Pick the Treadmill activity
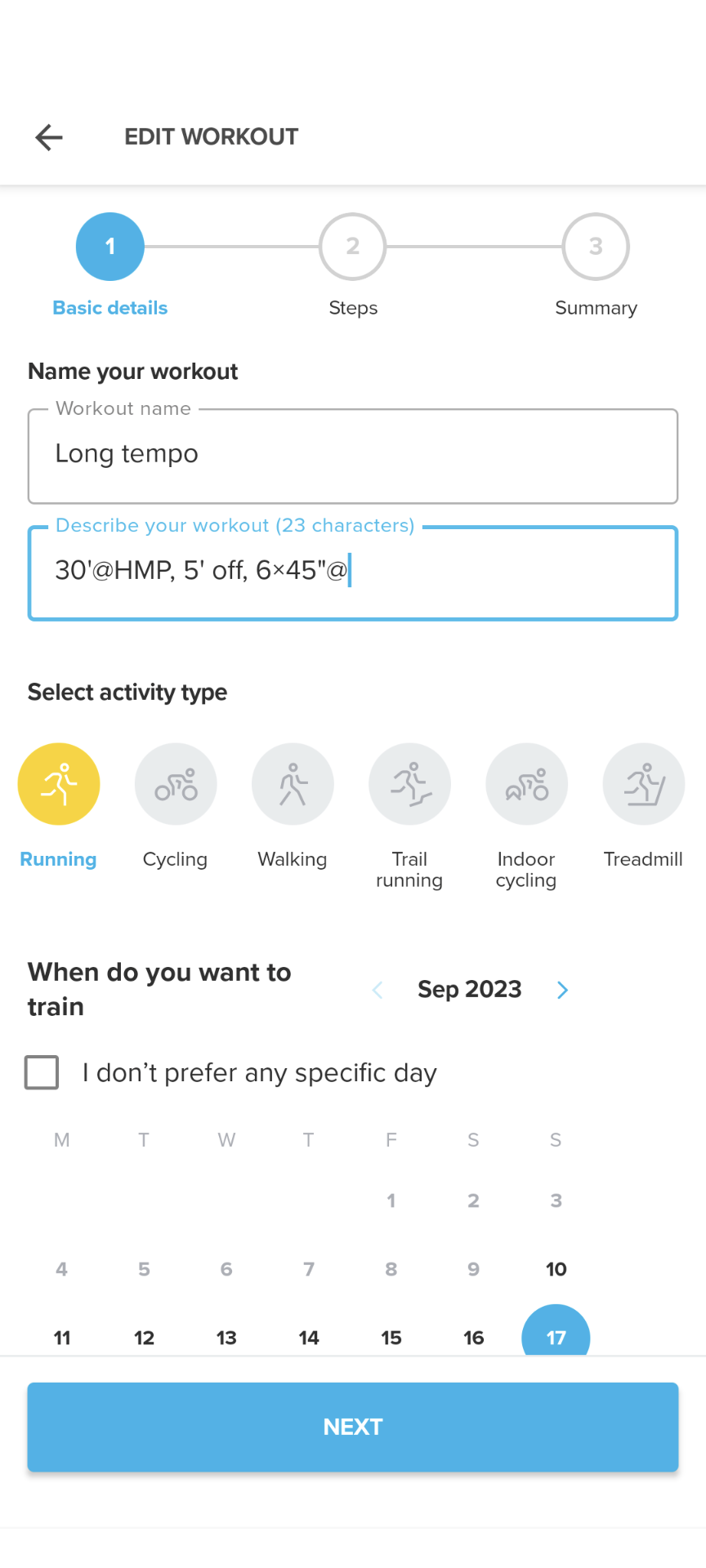Viewport: 706px width, 1568px height. [x=643, y=784]
